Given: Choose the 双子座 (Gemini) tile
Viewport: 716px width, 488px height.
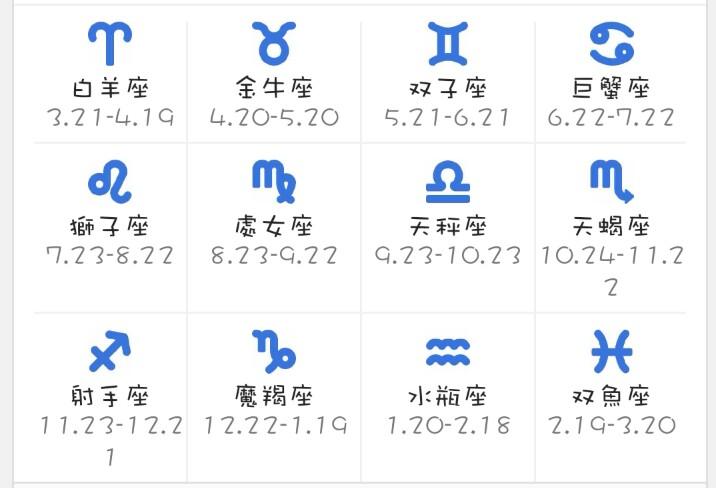Looking at the screenshot, I should [447, 75].
